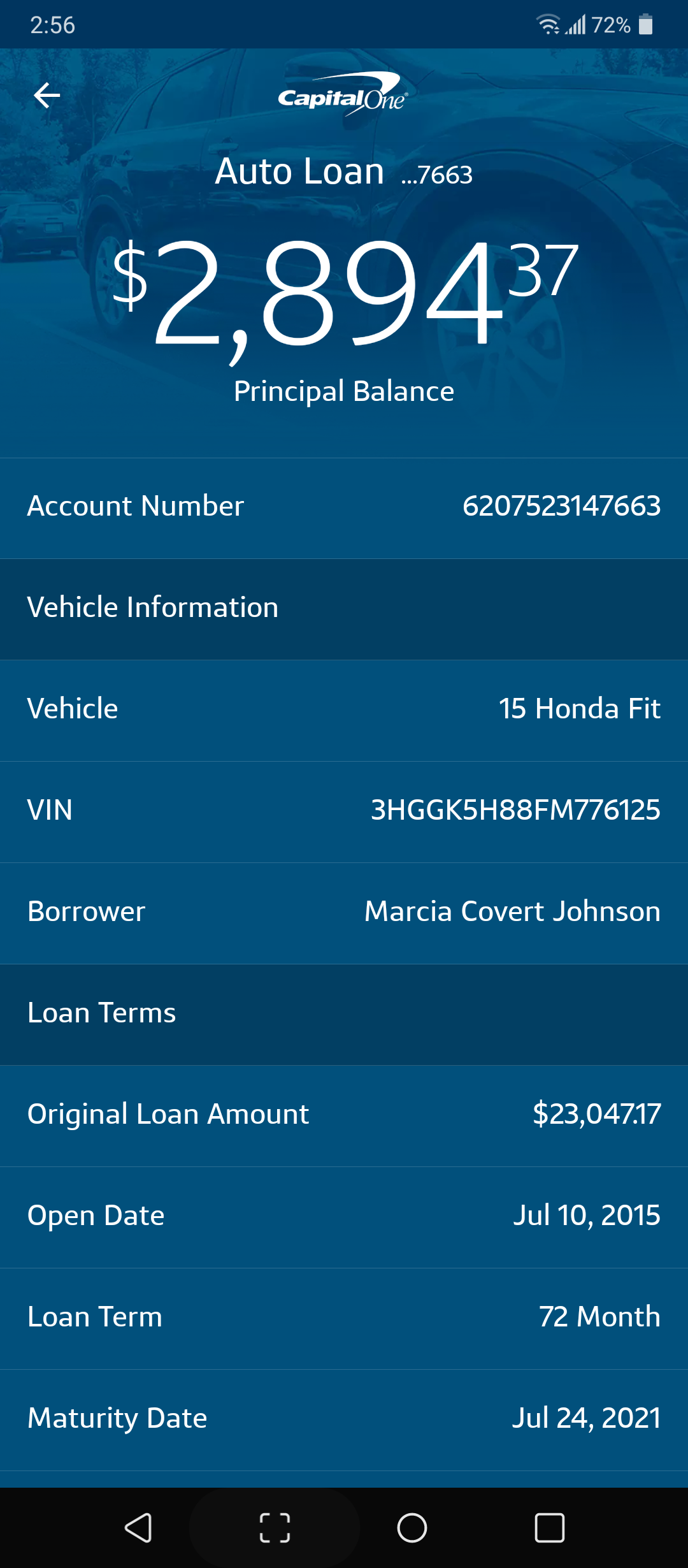The image size is (688, 1568).
Task: Tap the system back button
Action: (138, 1528)
